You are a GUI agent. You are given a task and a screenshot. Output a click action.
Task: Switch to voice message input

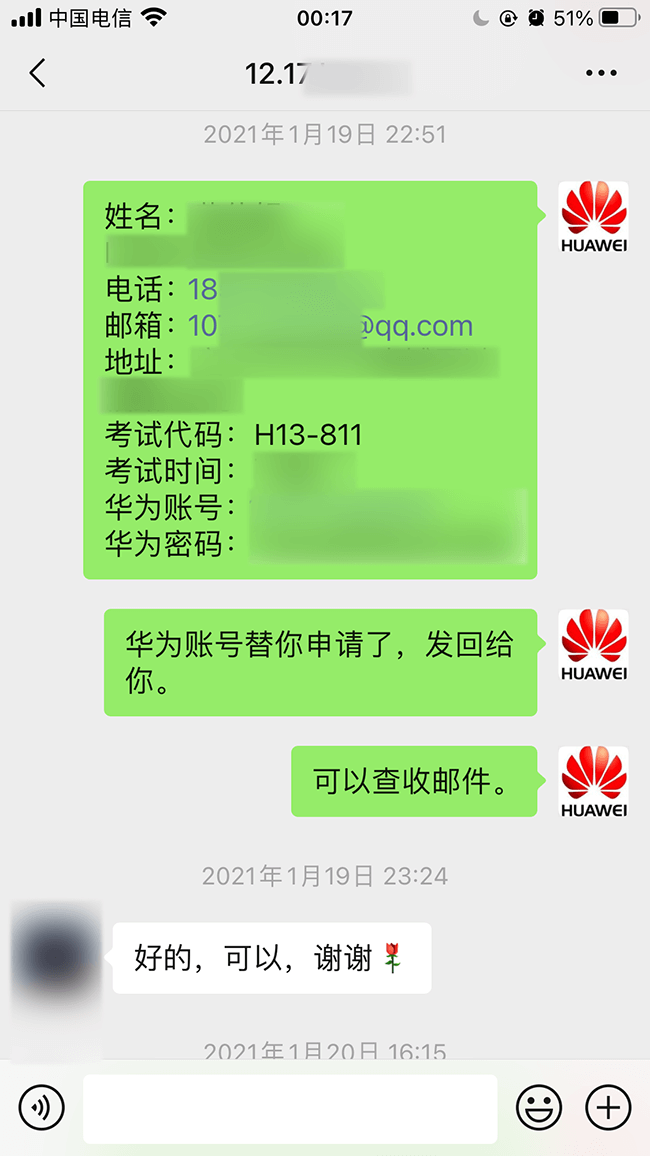(x=41, y=1107)
